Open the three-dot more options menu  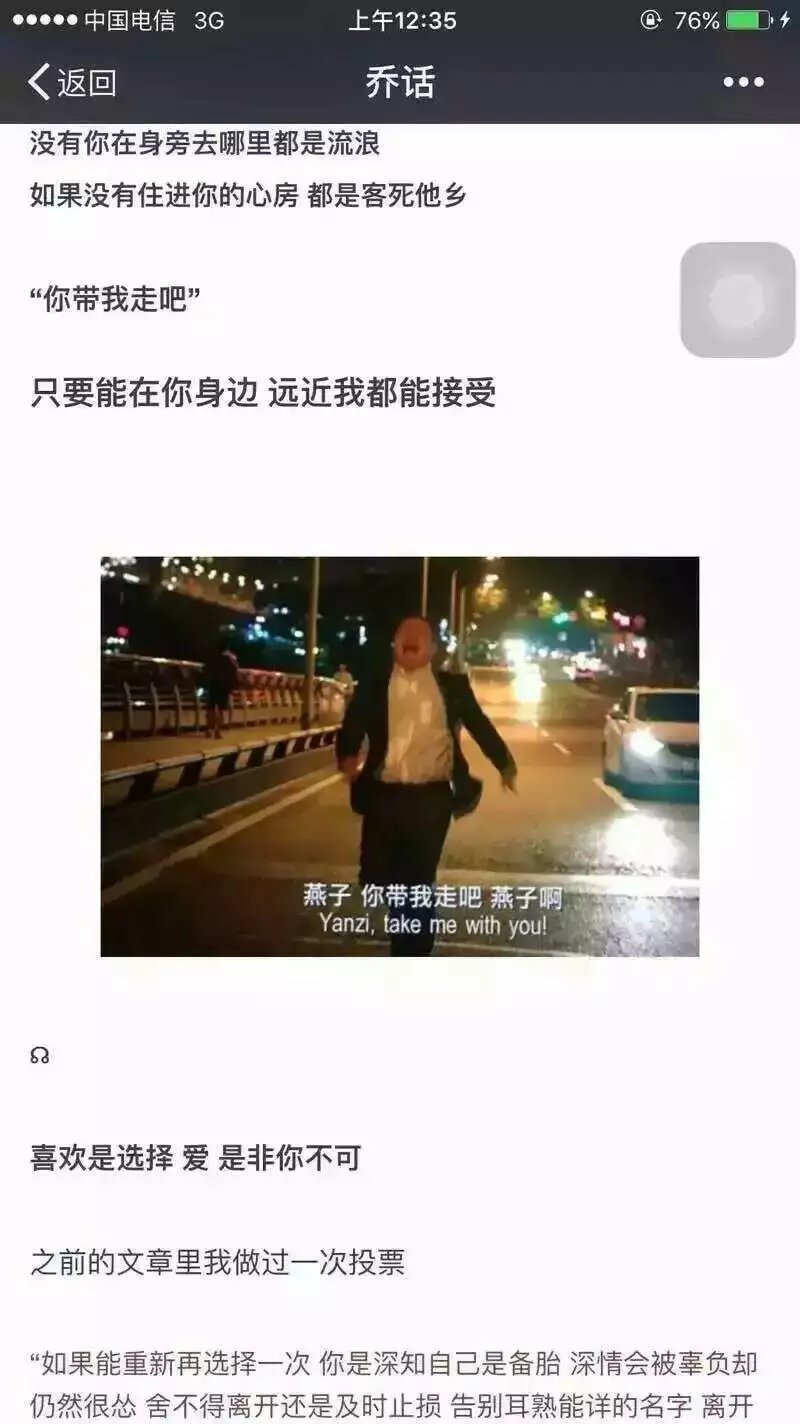pyautogui.click(x=744, y=82)
